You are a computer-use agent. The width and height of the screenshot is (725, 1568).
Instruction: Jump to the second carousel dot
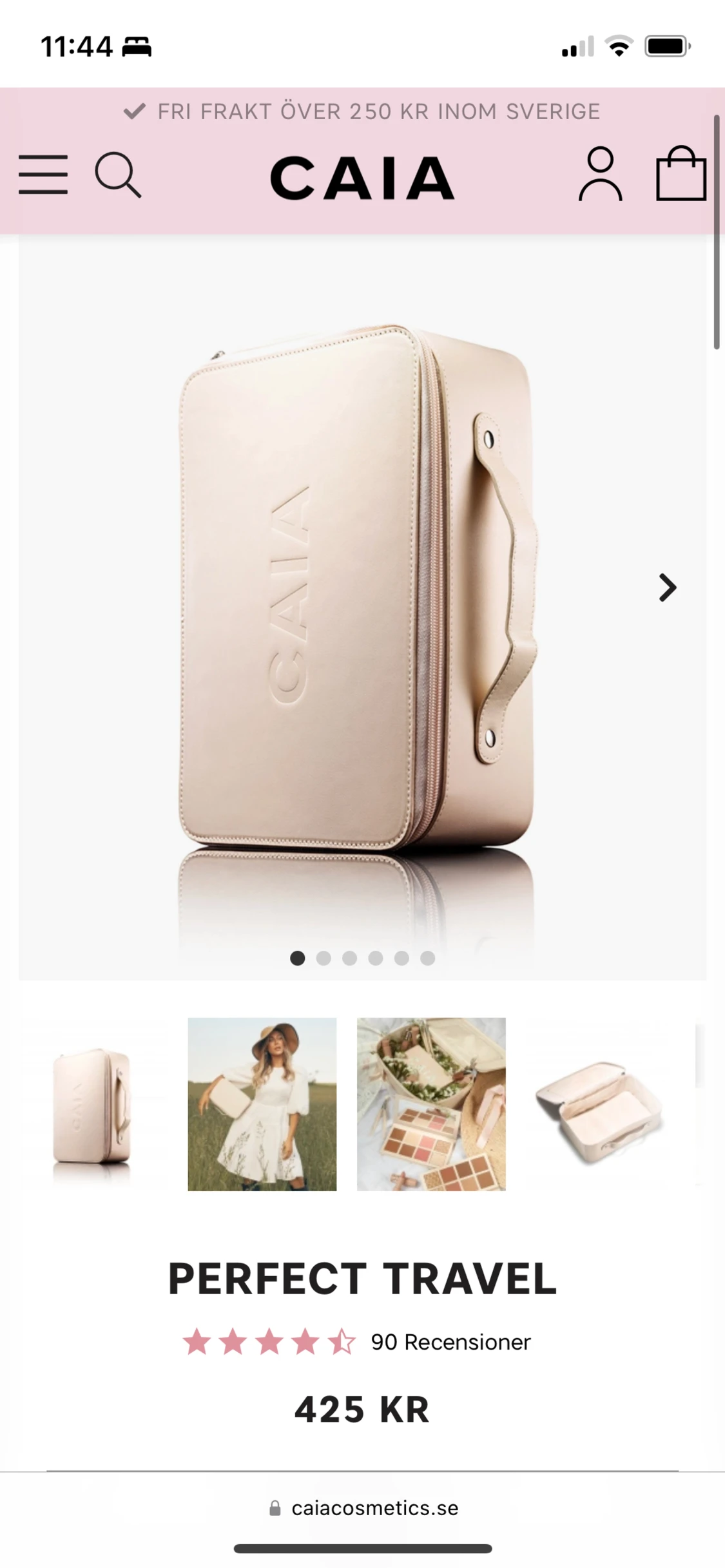tap(324, 959)
